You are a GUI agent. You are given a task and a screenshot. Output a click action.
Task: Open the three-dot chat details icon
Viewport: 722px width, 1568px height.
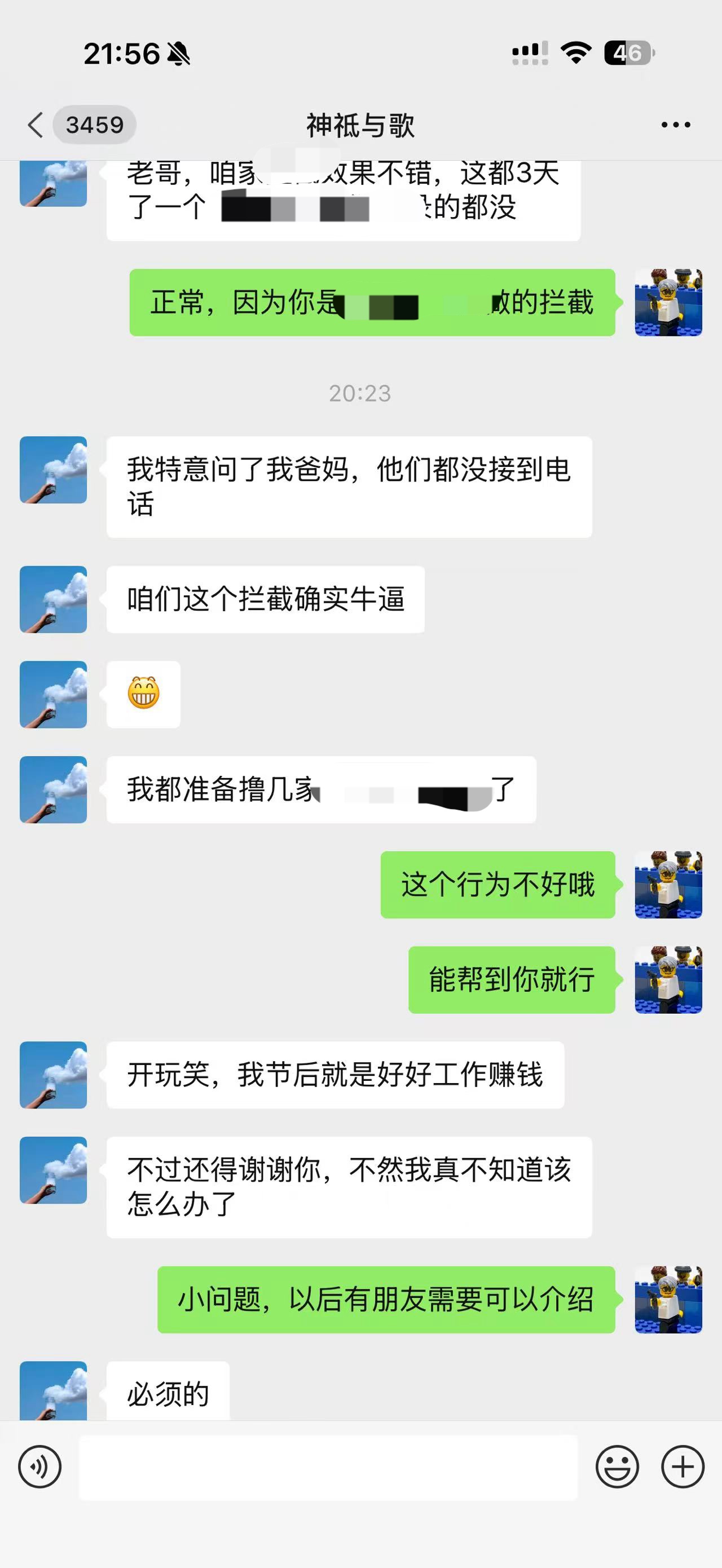click(675, 125)
